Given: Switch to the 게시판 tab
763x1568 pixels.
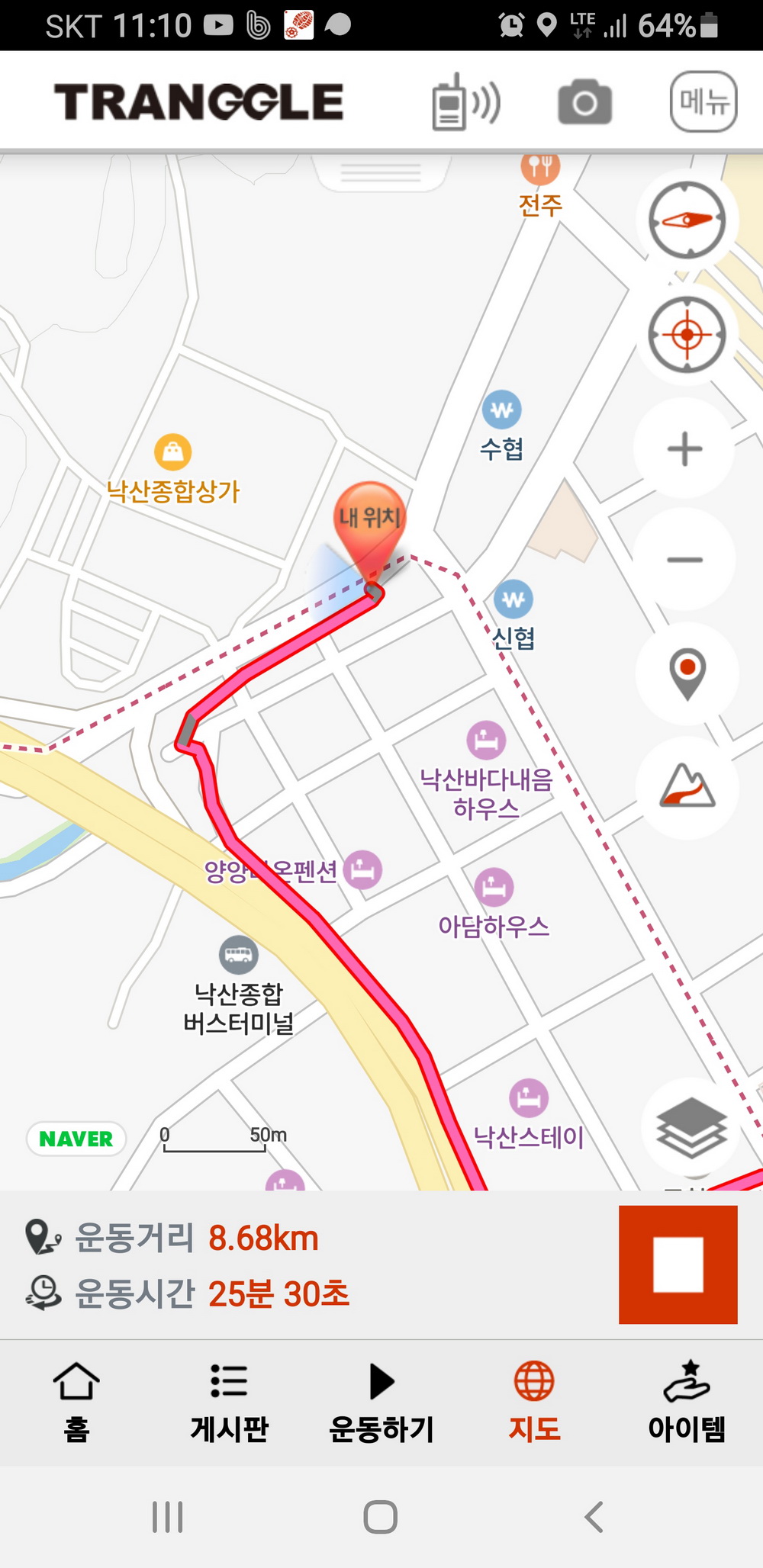Looking at the screenshot, I should coord(229,1402).
